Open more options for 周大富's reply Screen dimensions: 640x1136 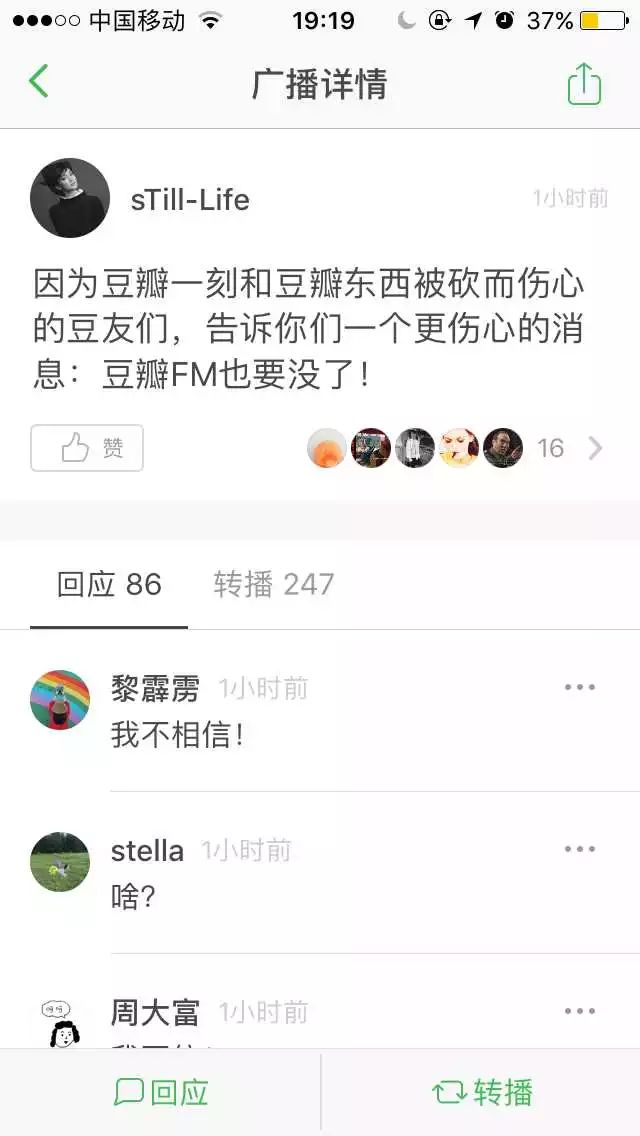(x=580, y=1011)
